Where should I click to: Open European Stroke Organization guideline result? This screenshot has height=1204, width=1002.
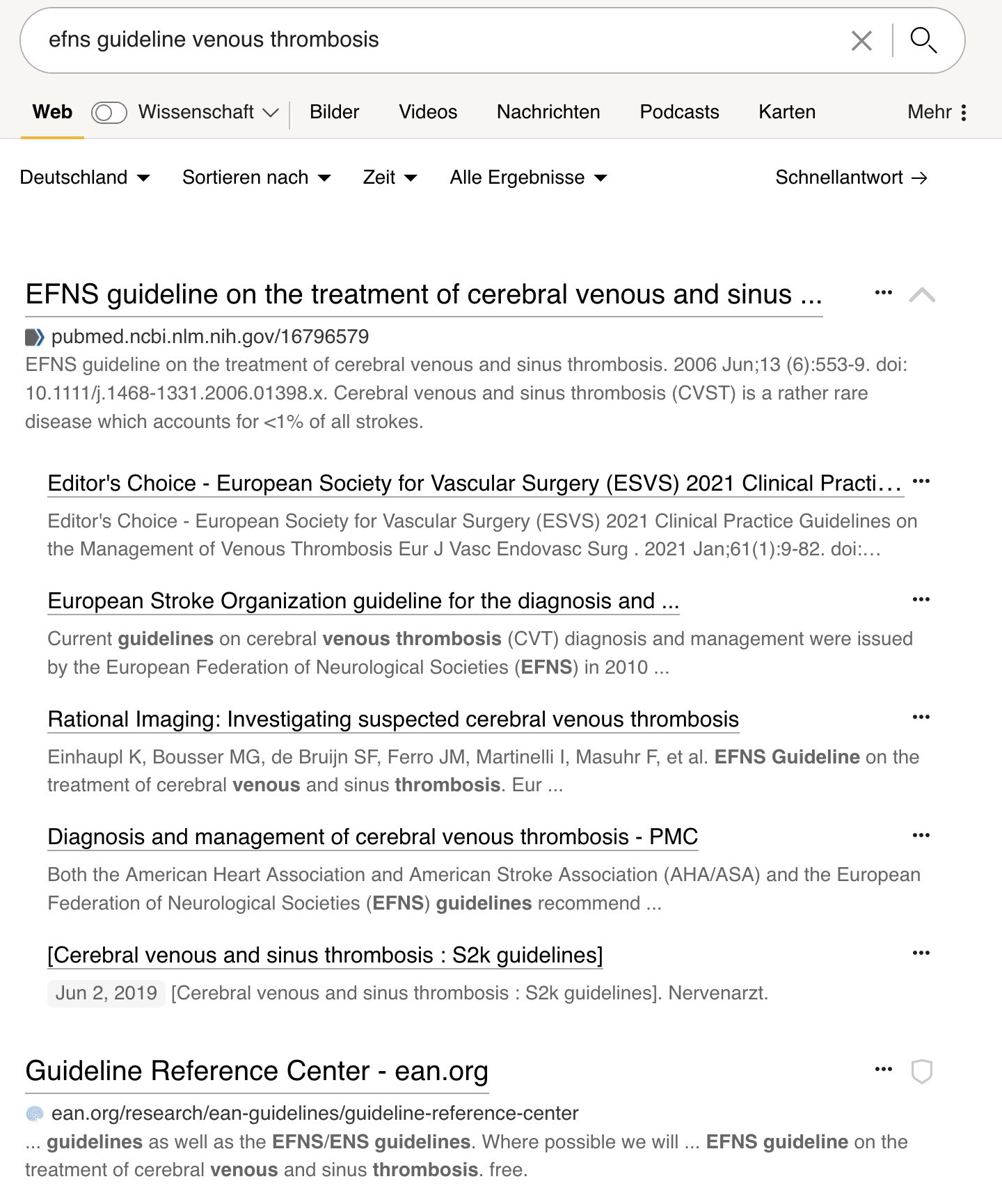363,601
